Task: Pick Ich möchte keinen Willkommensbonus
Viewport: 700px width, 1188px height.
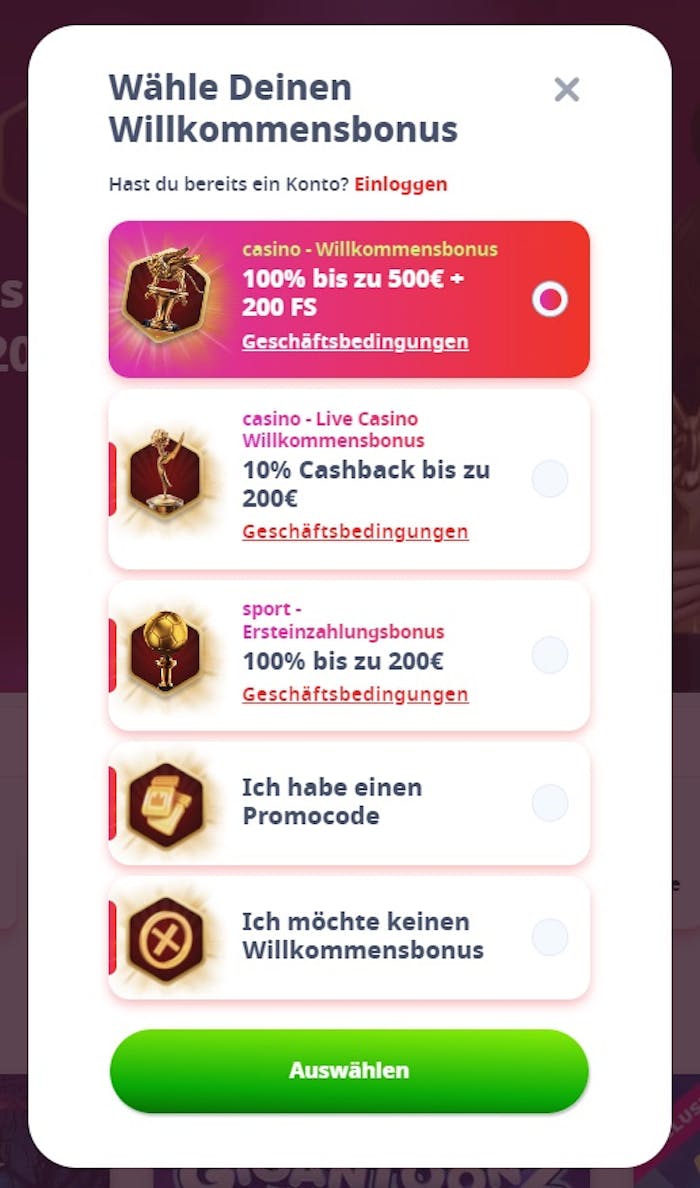Action: click(x=550, y=937)
